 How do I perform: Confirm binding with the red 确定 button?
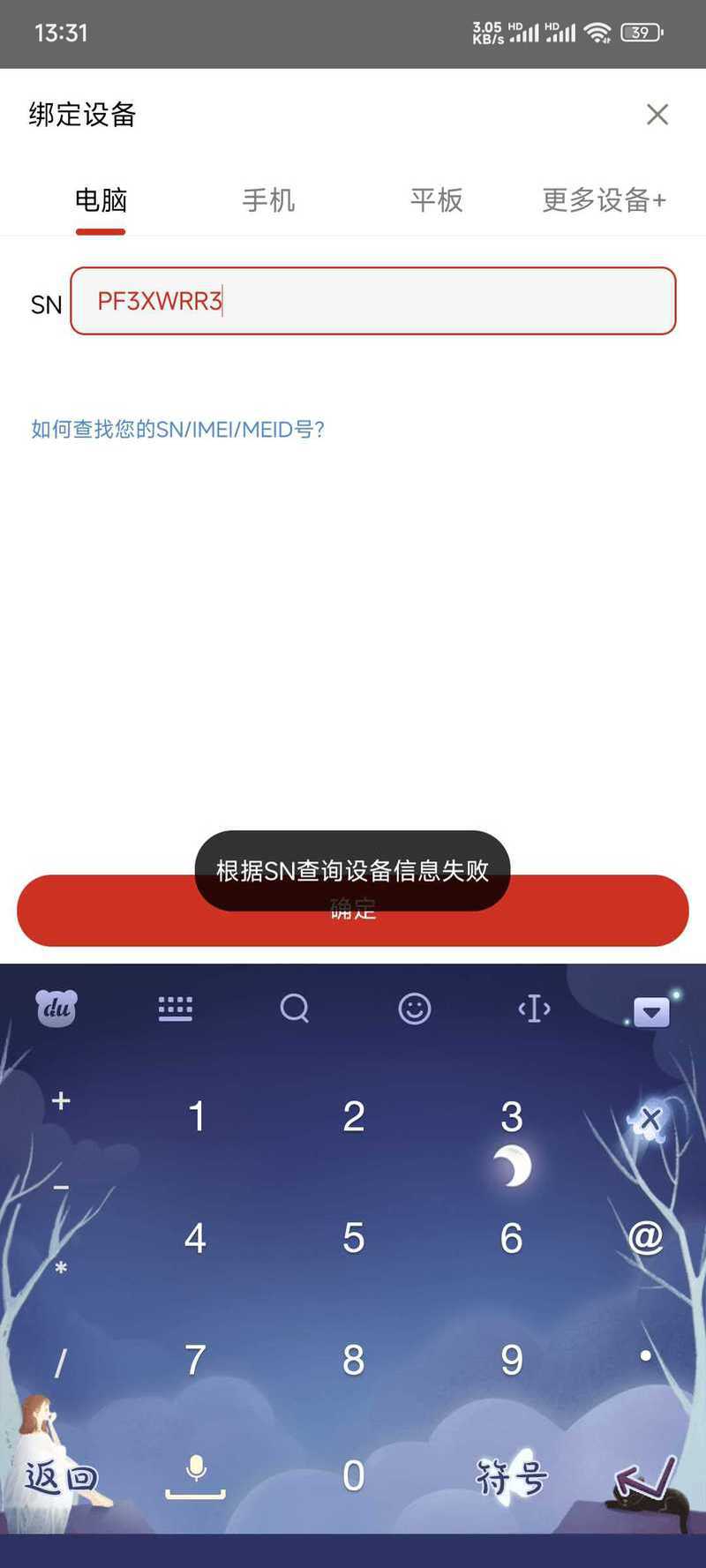point(353,911)
